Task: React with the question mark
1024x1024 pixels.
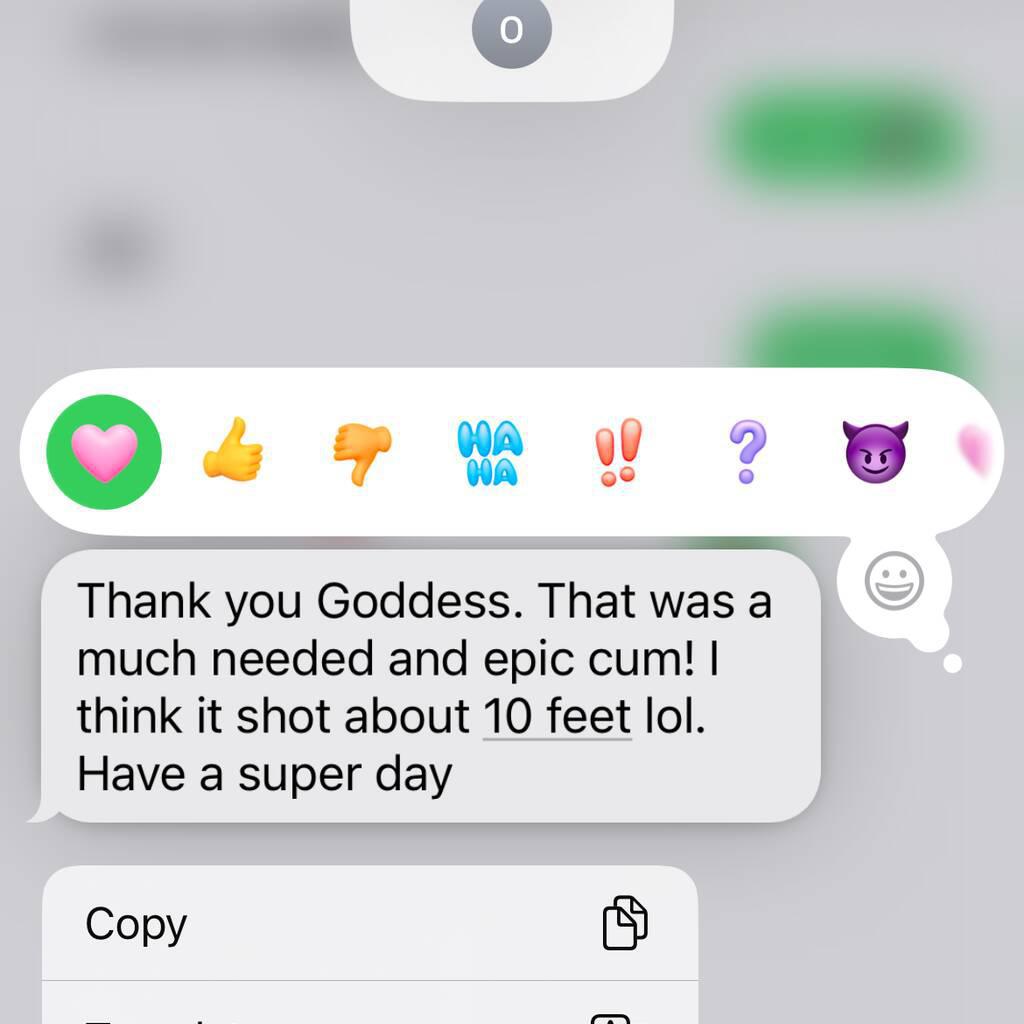Action: (748, 452)
